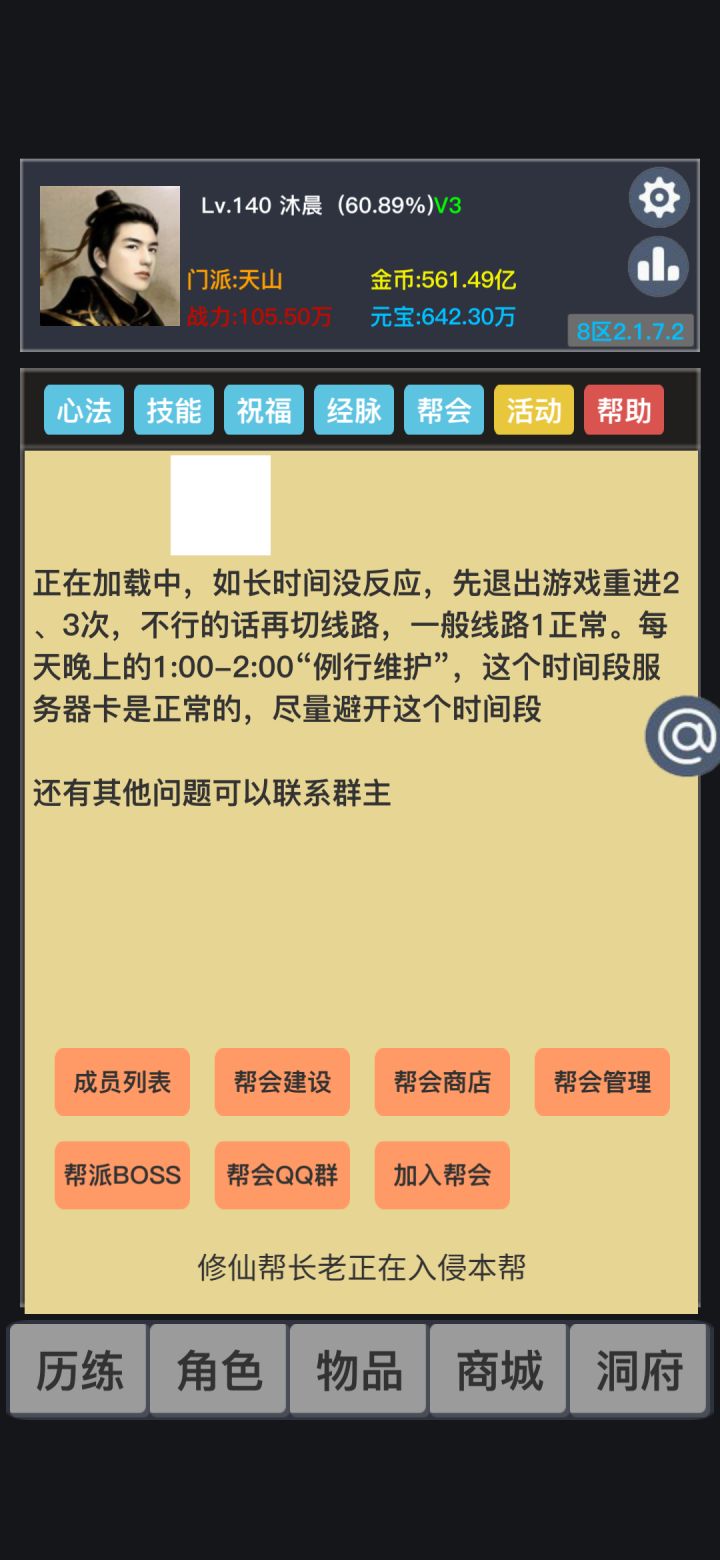The height and width of the screenshot is (1560, 720).
Task: Open the 经脉 tab
Action: click(x=353, y=409)
